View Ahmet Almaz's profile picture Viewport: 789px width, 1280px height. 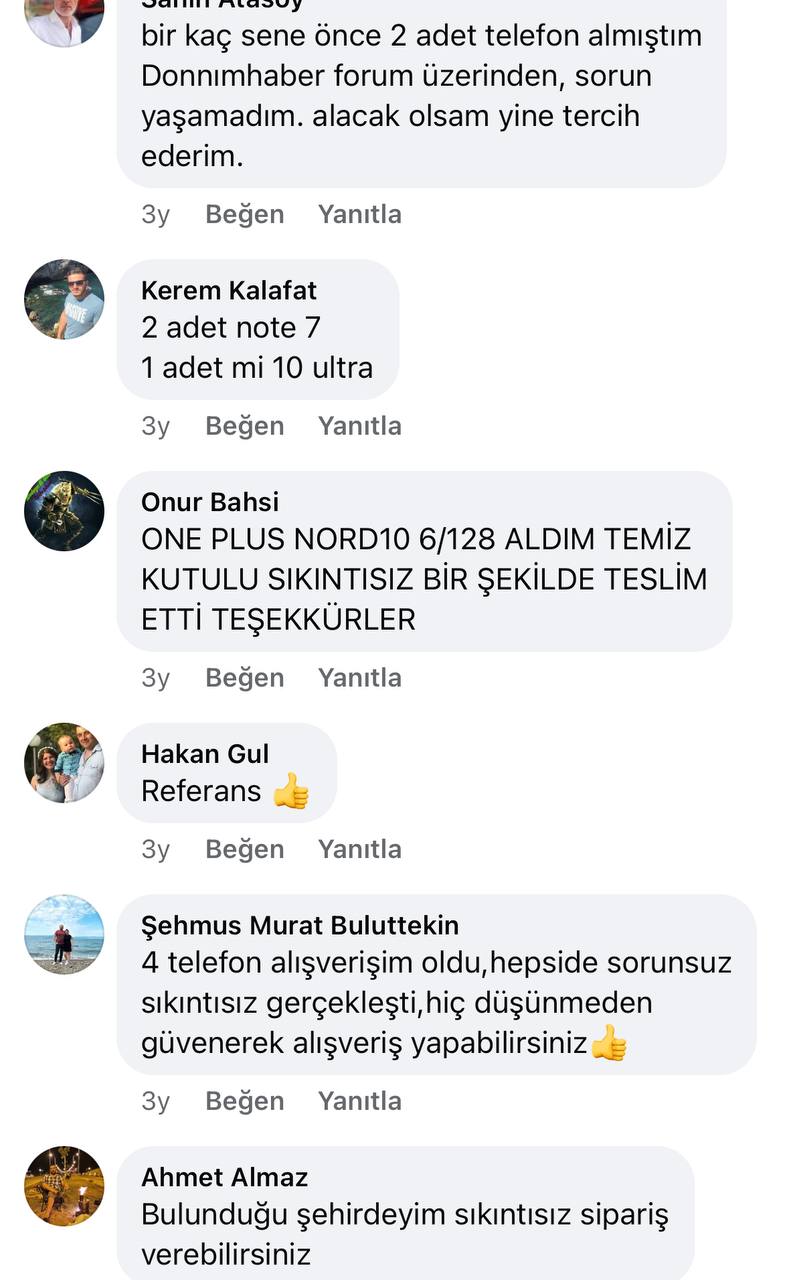(64, 1186)
